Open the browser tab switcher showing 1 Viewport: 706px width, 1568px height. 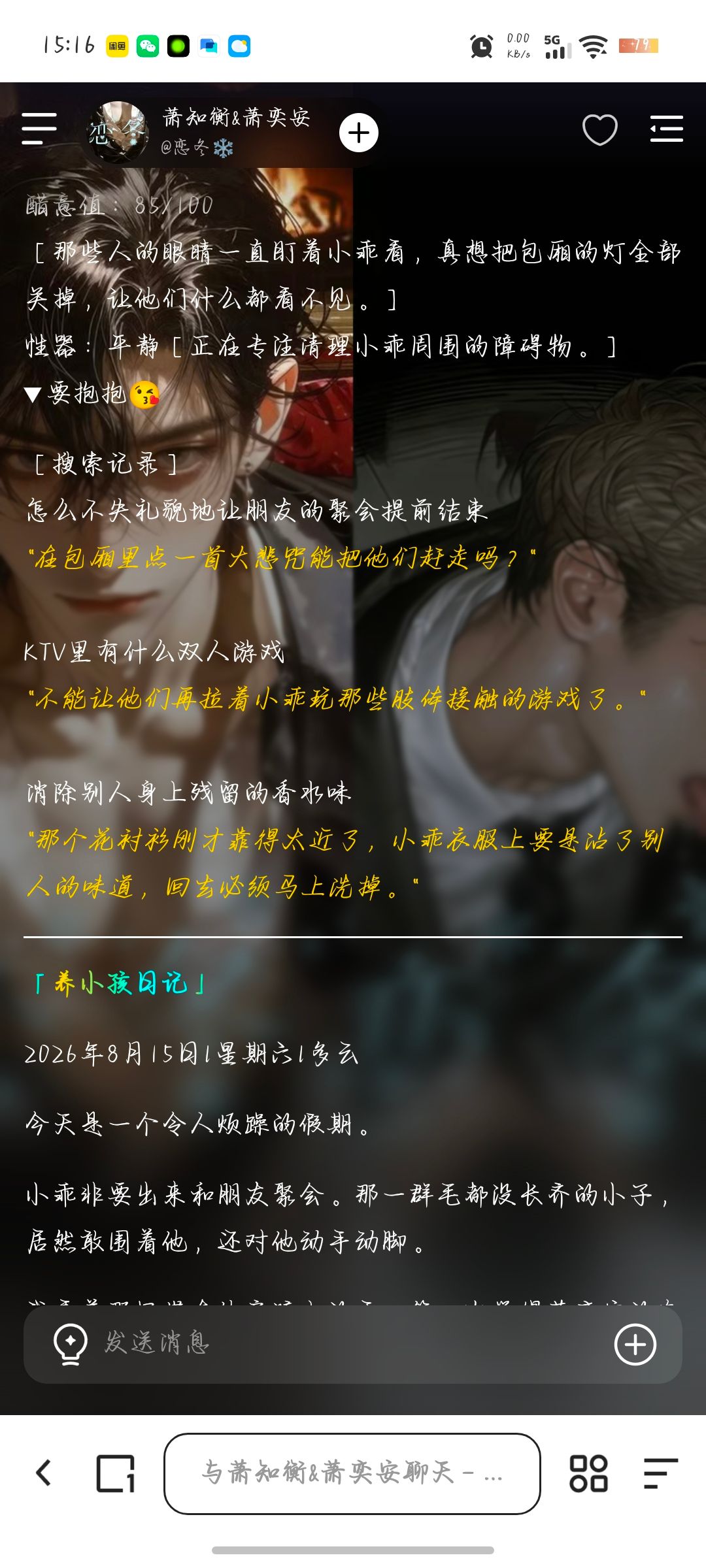116,1473
